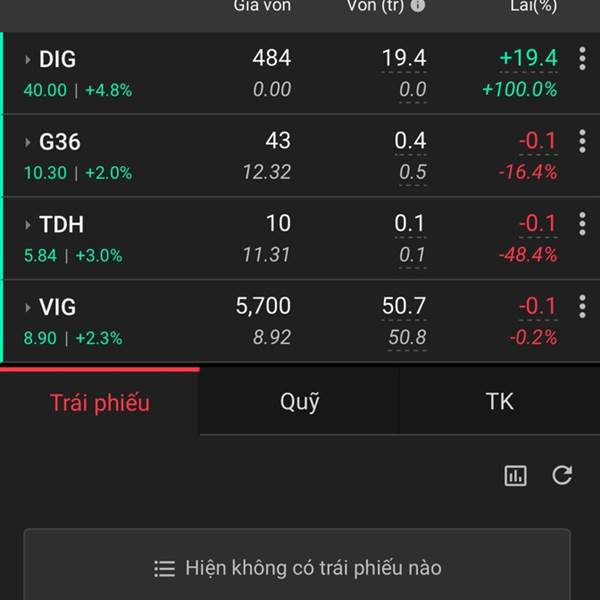The image size is (600, 600).
Task: Expand the G36 stock row
Action: [x=28, y=142]
